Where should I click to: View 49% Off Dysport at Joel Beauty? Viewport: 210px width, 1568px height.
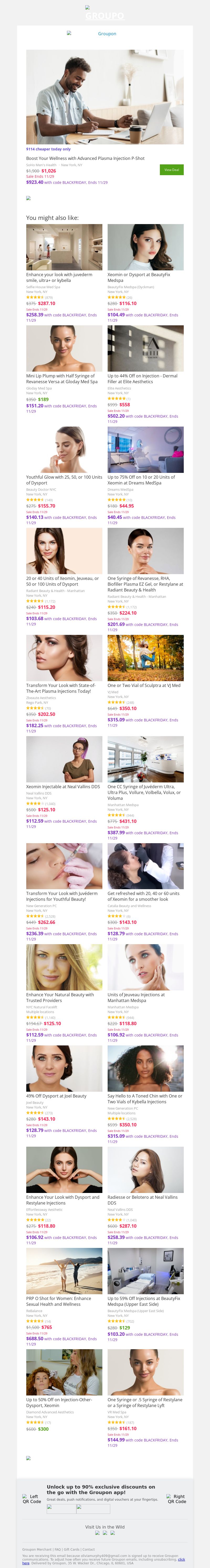(x=64, y=1068)
